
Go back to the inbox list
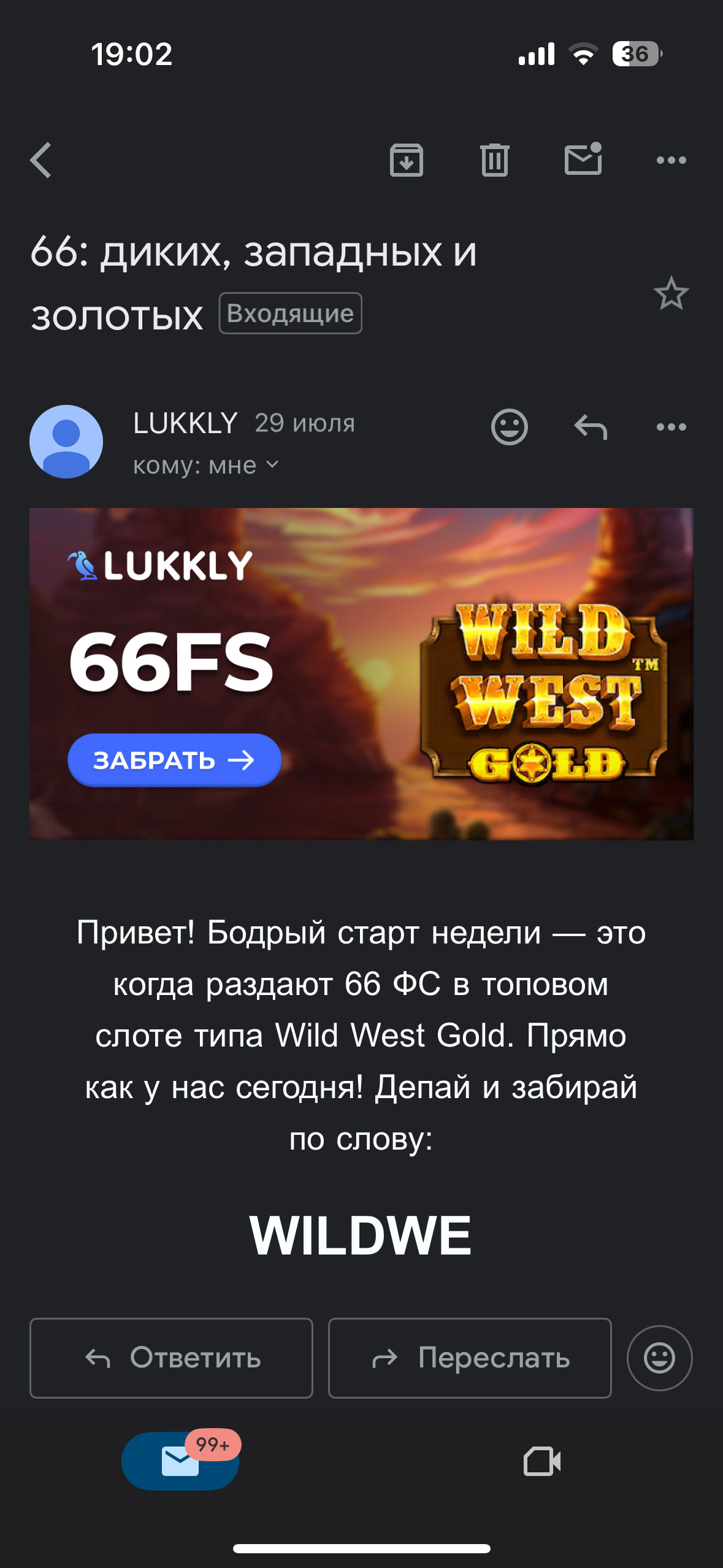(x=41, y=160)
